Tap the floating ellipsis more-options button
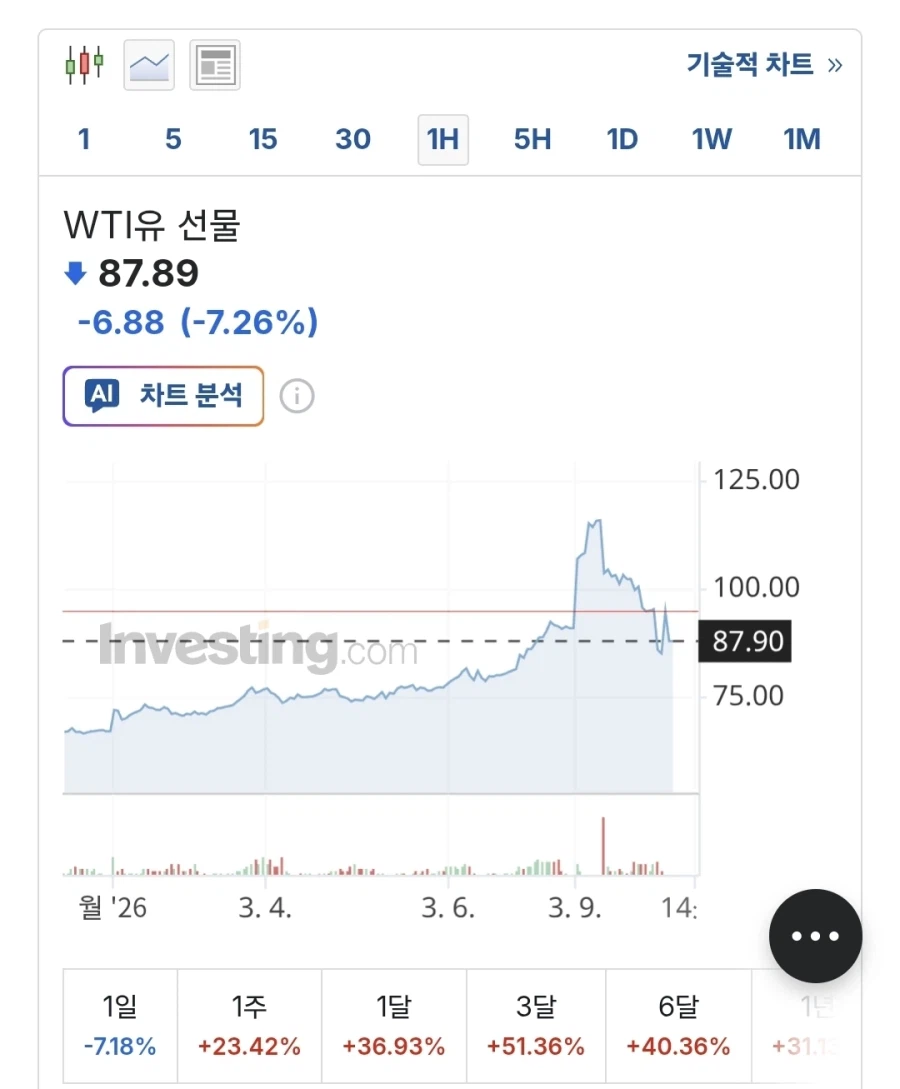This screenshot has width=900, height=1089. click(x=815, y=936)
